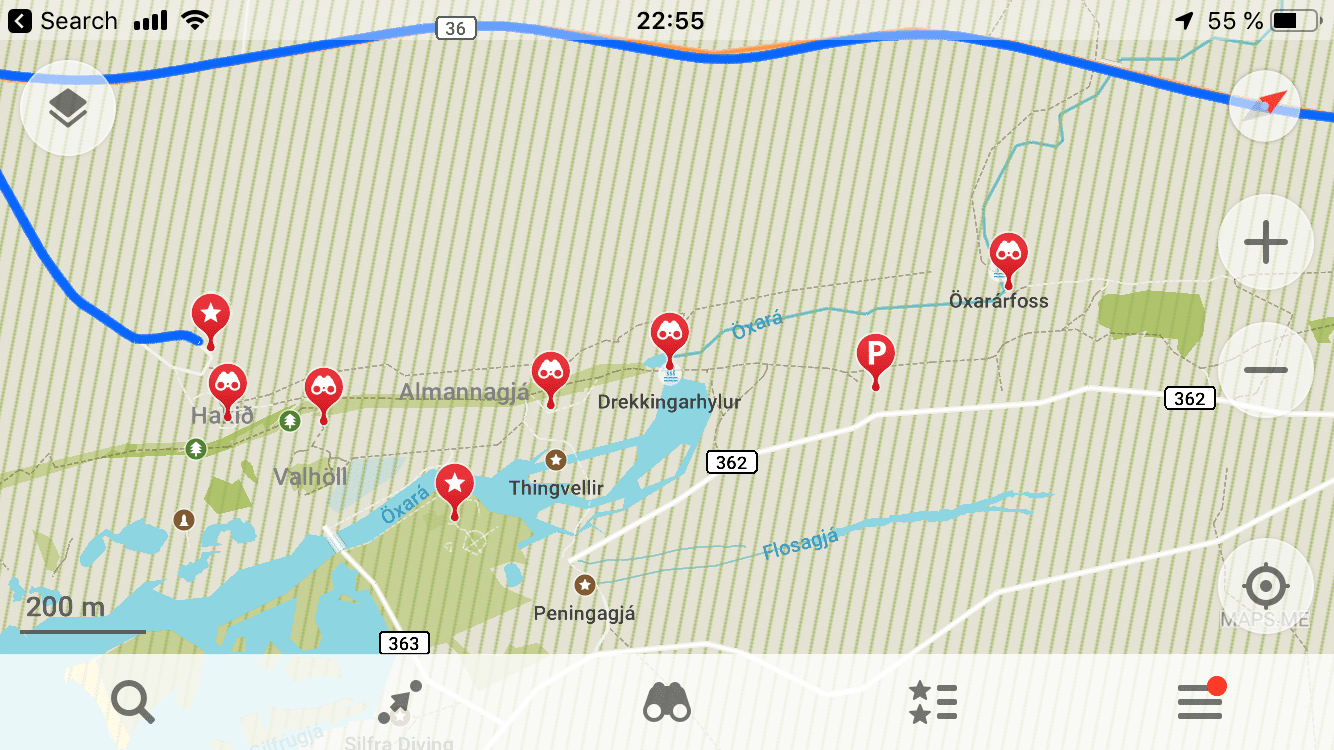Image resolution: width=1334 pixels, height=750 pixels.
Task: Select the star pin at route end
Action: tap(210, 314)
